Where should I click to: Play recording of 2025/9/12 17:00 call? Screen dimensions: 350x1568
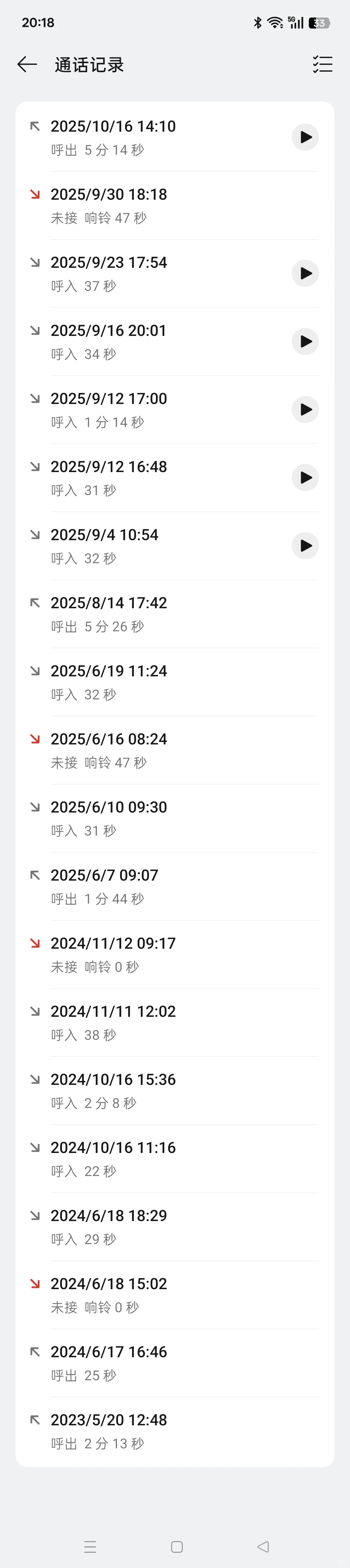(x=306, y=410)
